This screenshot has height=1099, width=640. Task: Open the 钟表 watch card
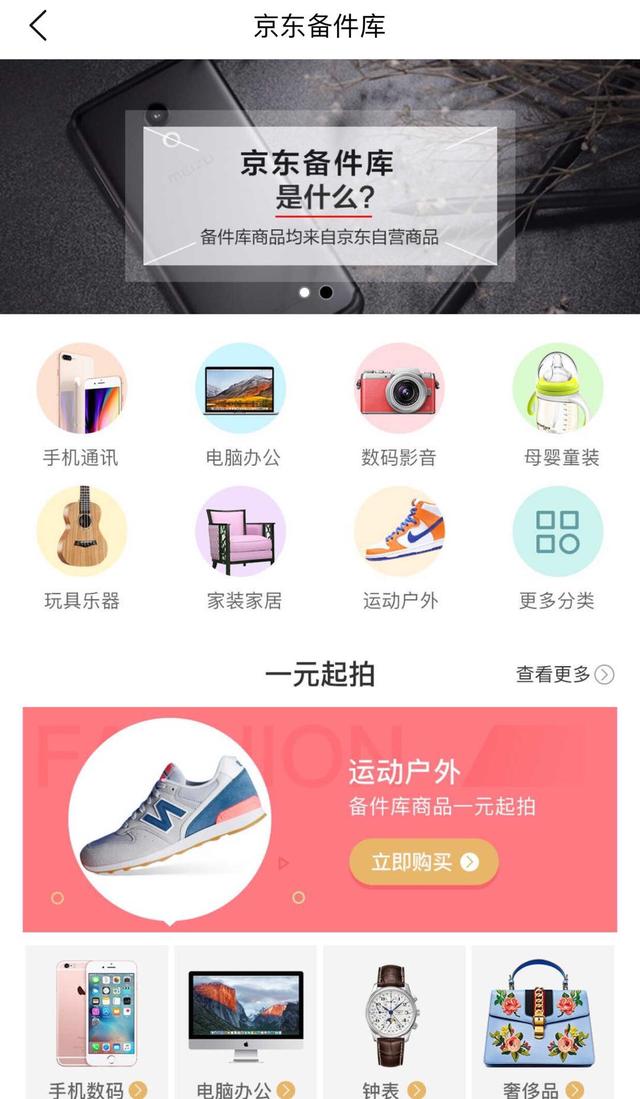395,1022
